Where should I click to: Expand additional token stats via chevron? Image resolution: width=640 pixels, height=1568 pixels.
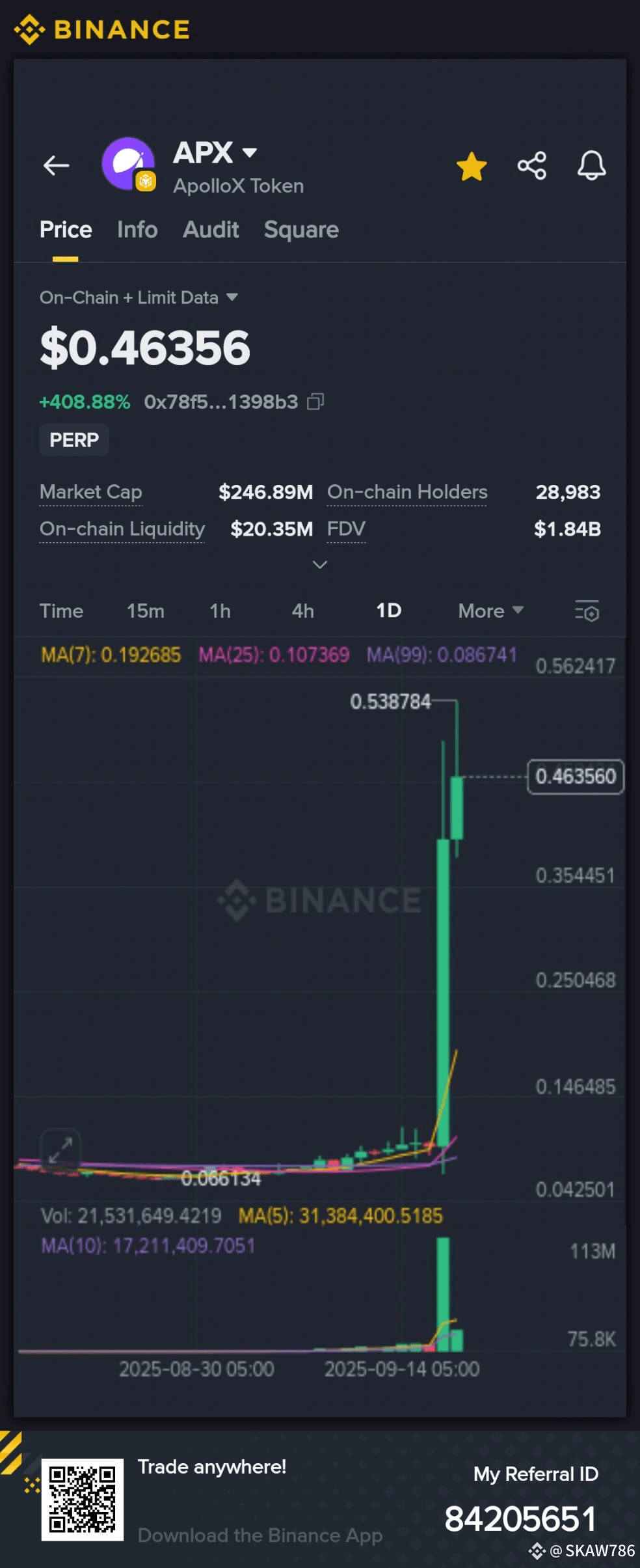(x=319, y=565)
